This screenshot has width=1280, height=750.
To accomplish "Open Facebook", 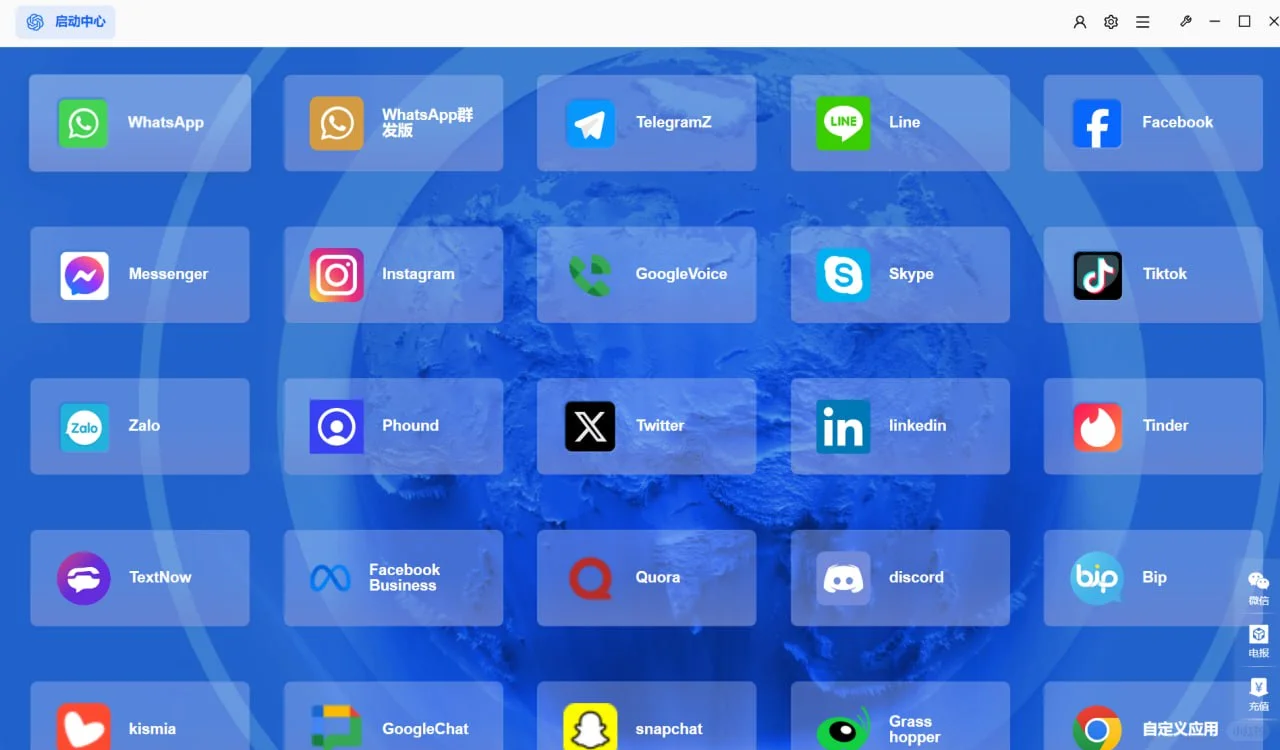I will tap(1153, 123).
